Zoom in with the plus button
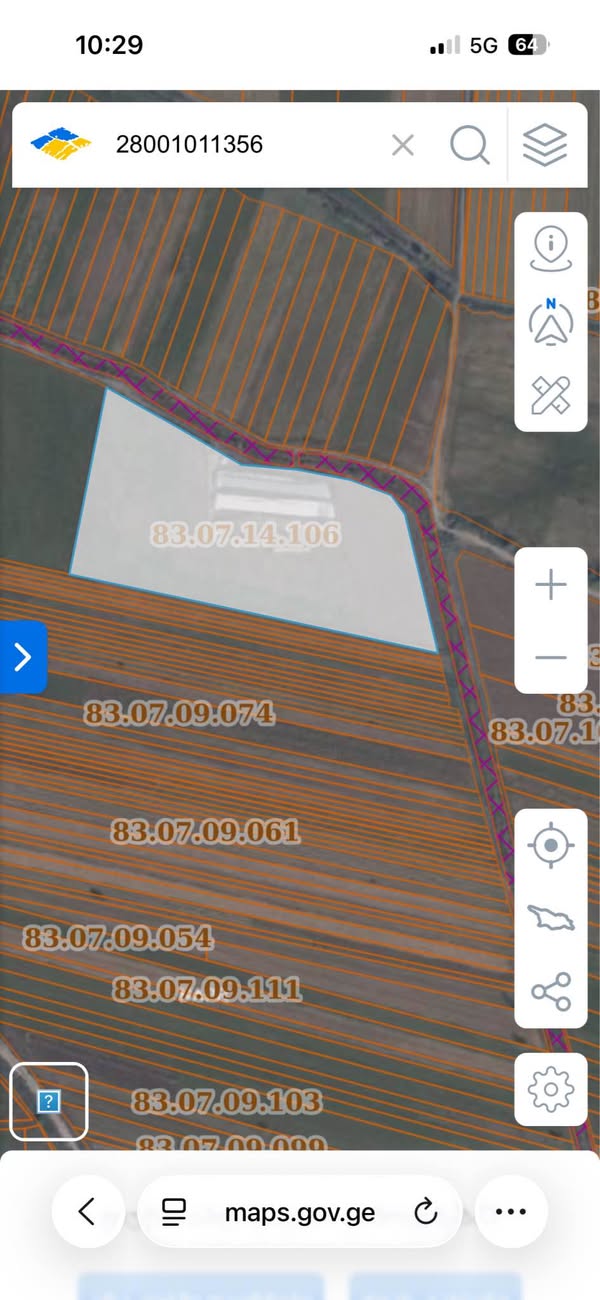This screenshot has width=600, height=1300. [x=551, y=585]
